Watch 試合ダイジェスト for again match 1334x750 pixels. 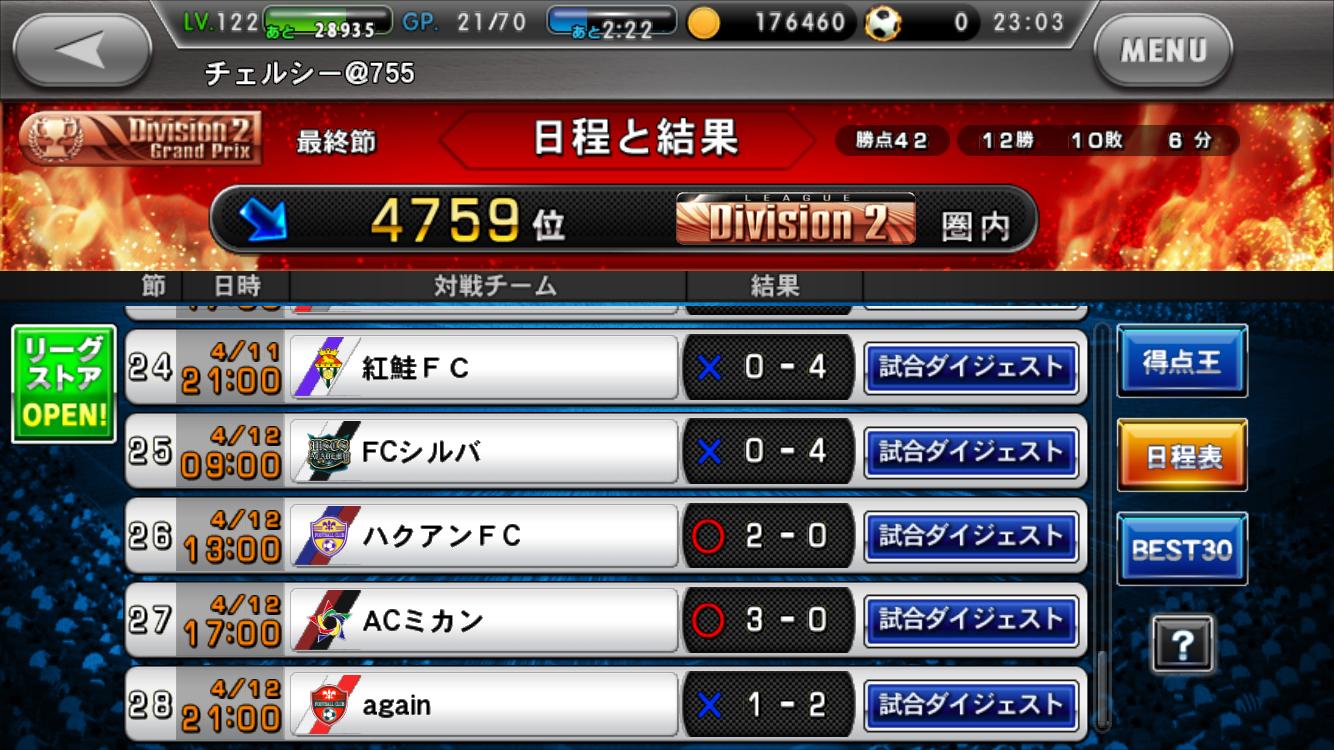(970, 704)
